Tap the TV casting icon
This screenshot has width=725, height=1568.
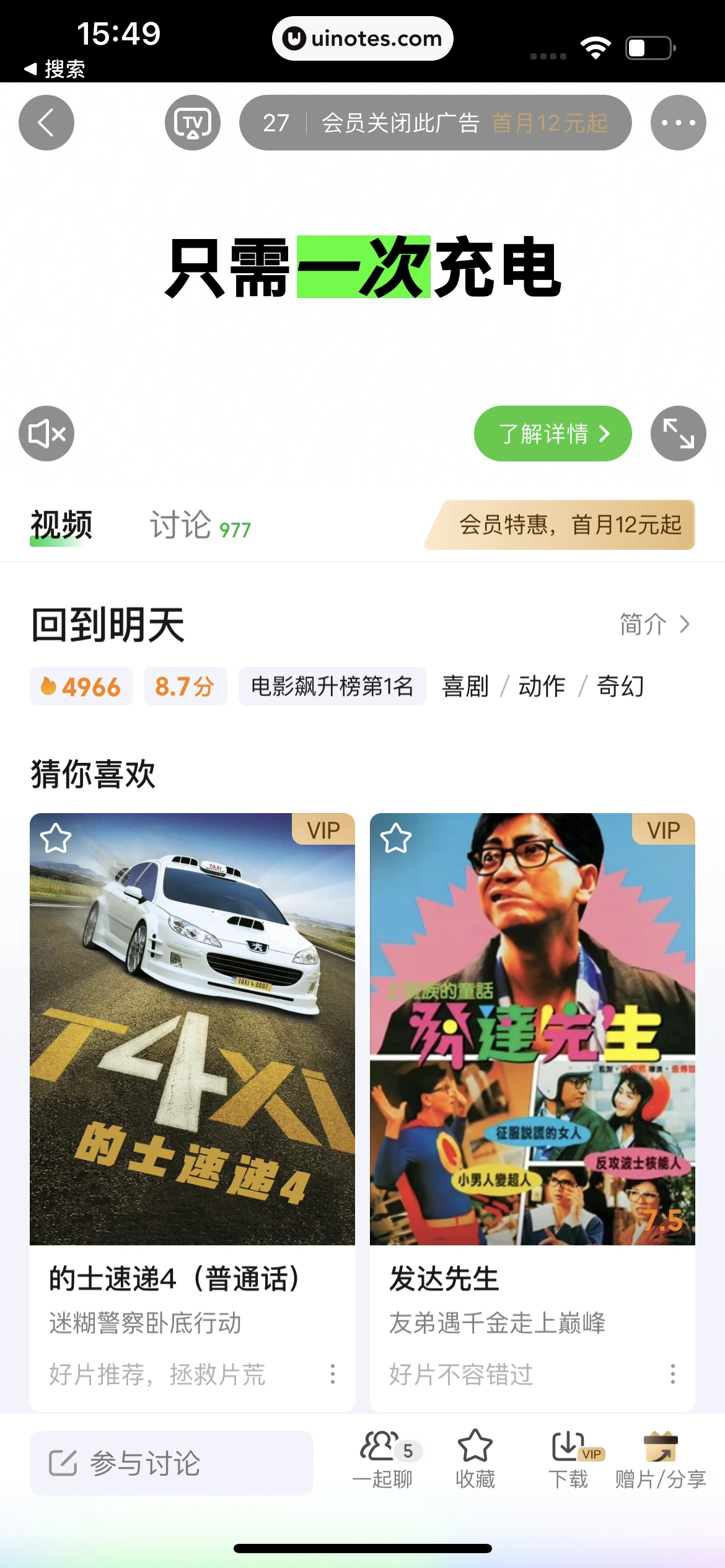tap(193, 122)
